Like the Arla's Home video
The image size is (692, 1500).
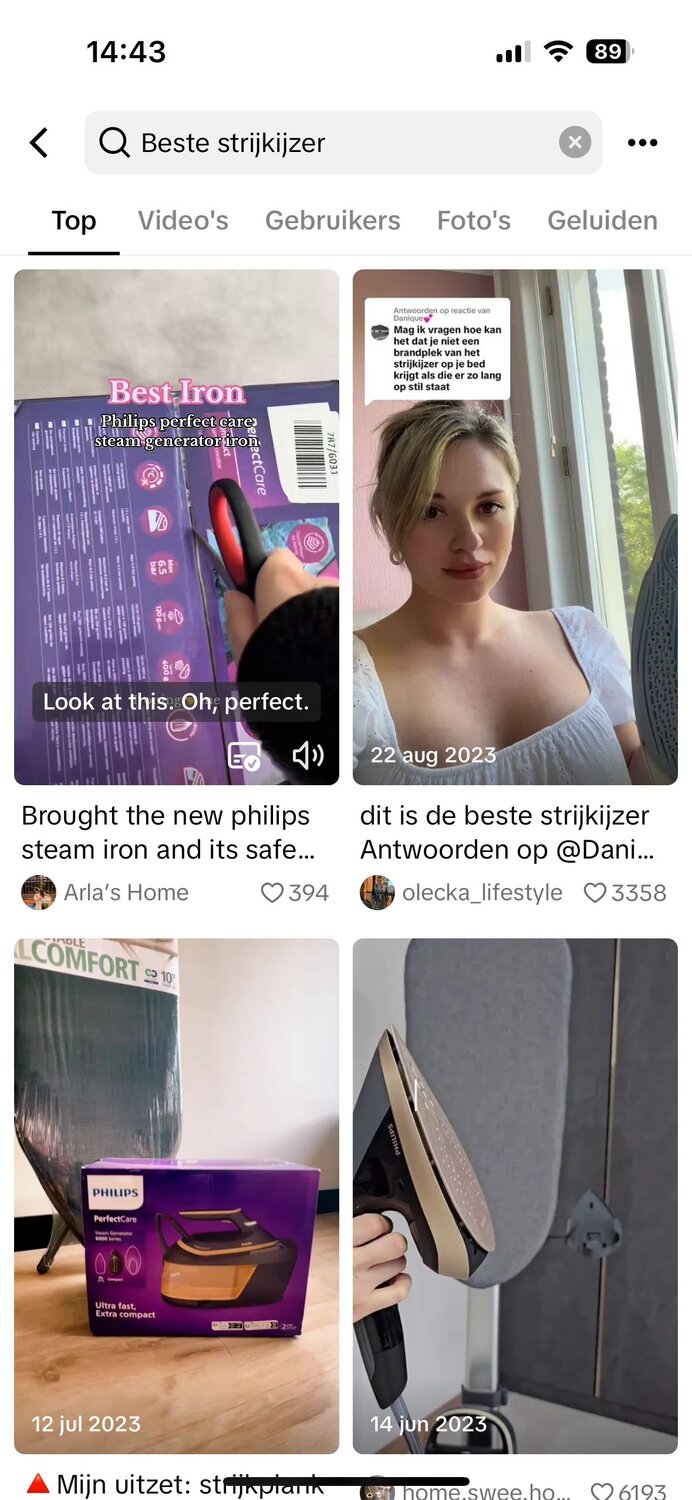tap(272, 892)
